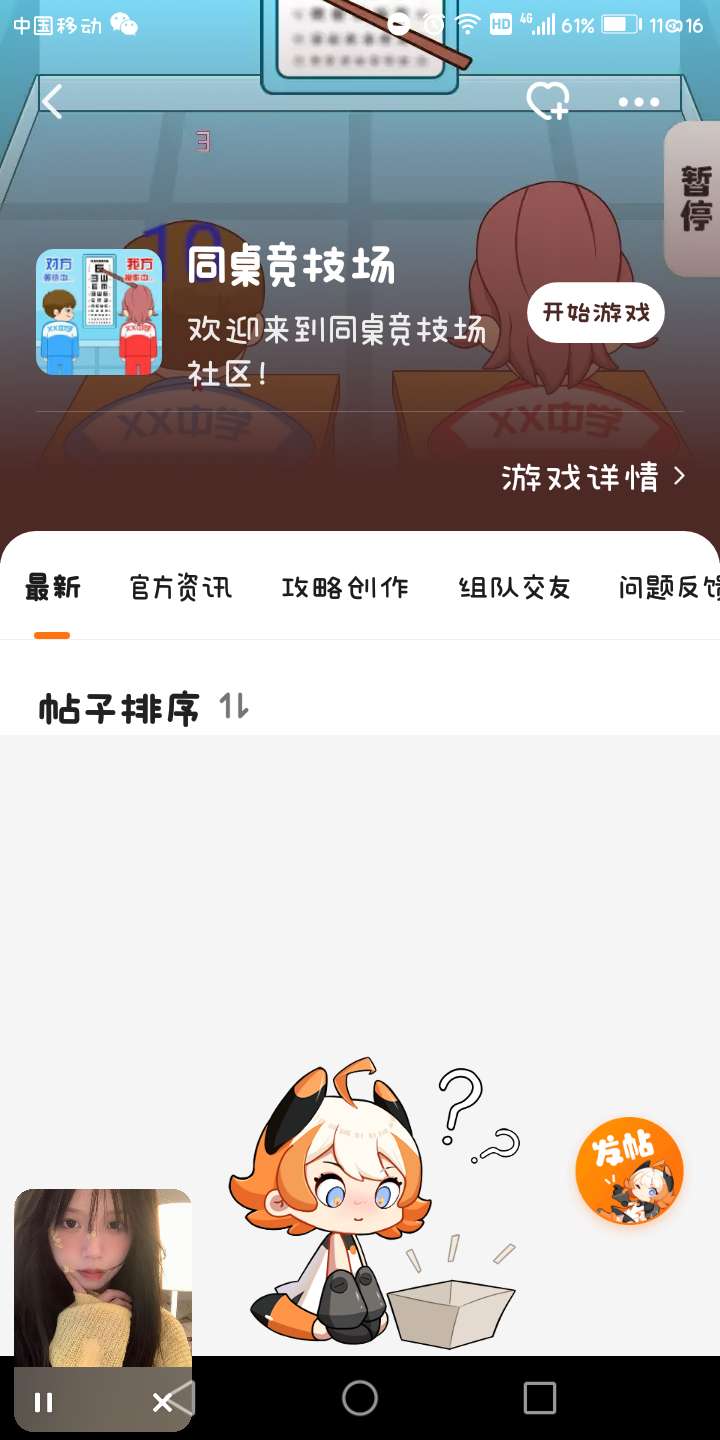
Task: Pause the floating video window
Action: click(x=44, y=1402)
